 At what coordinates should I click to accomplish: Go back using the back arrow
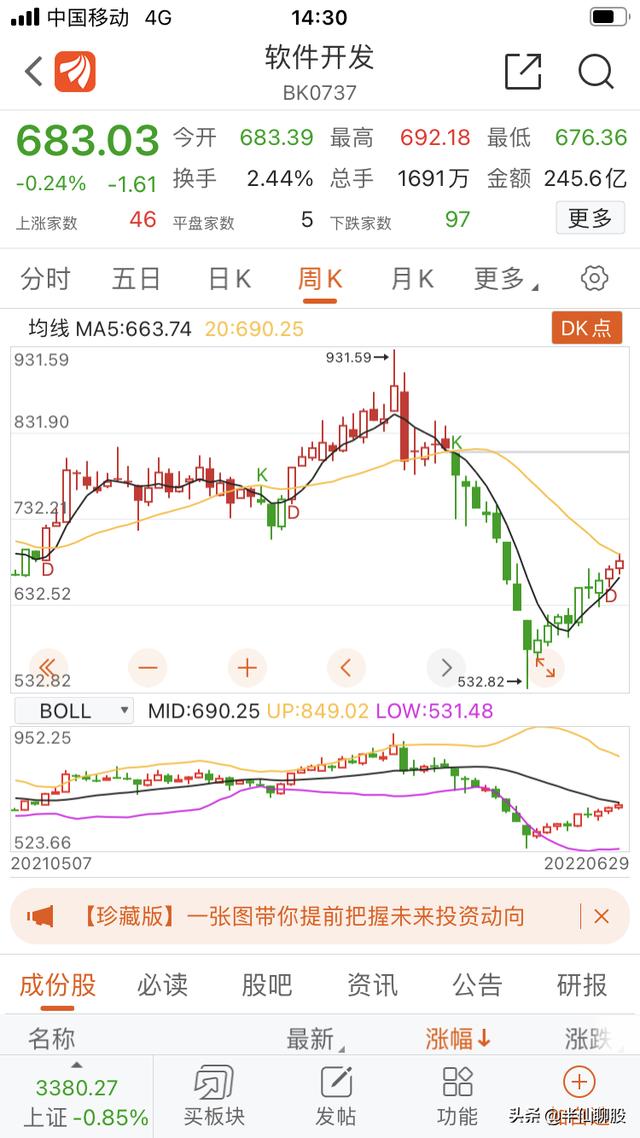pos(33,71)
